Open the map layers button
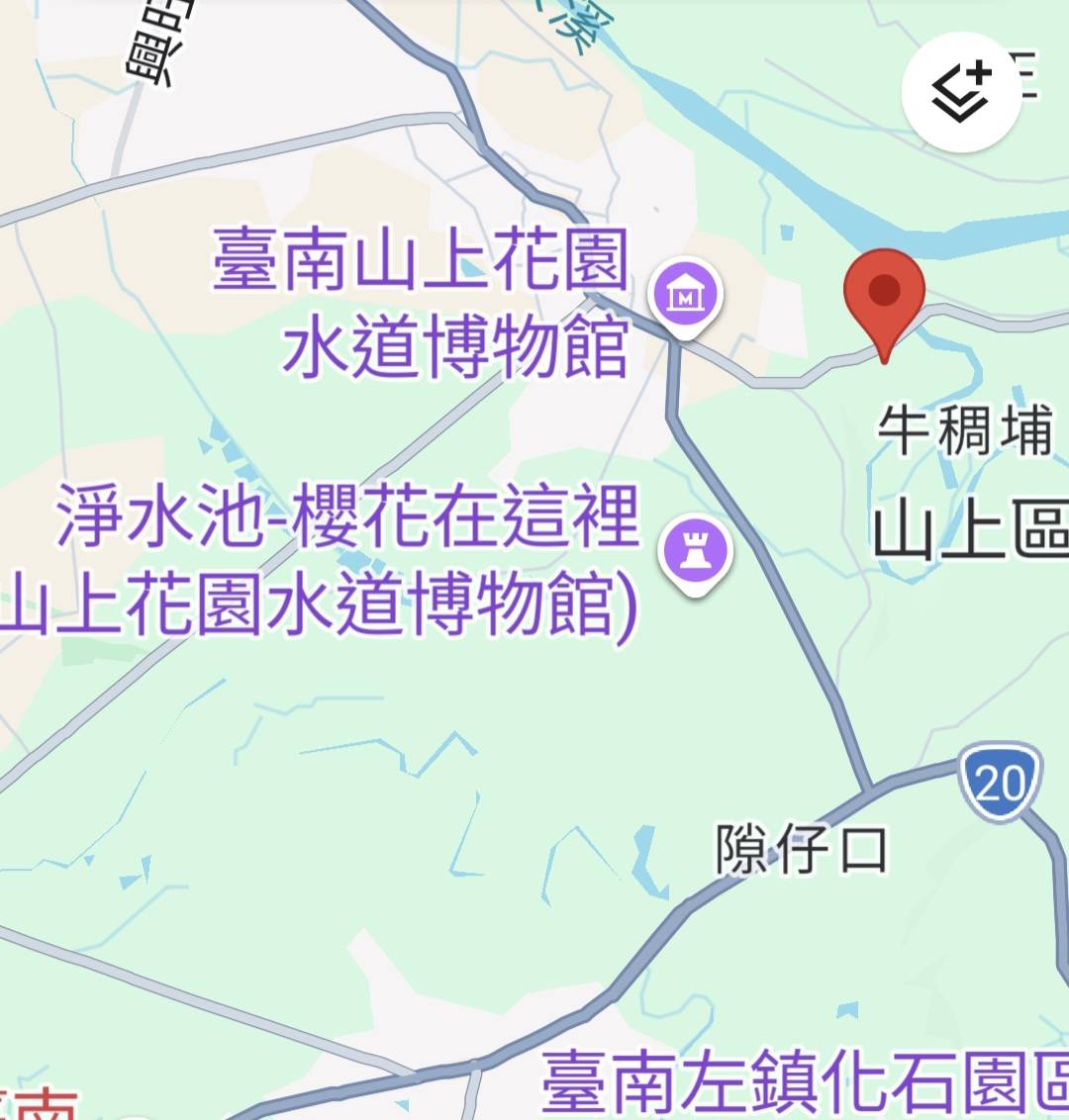The width and height of the screenshot is (1069, 1120). click(961, 92)
